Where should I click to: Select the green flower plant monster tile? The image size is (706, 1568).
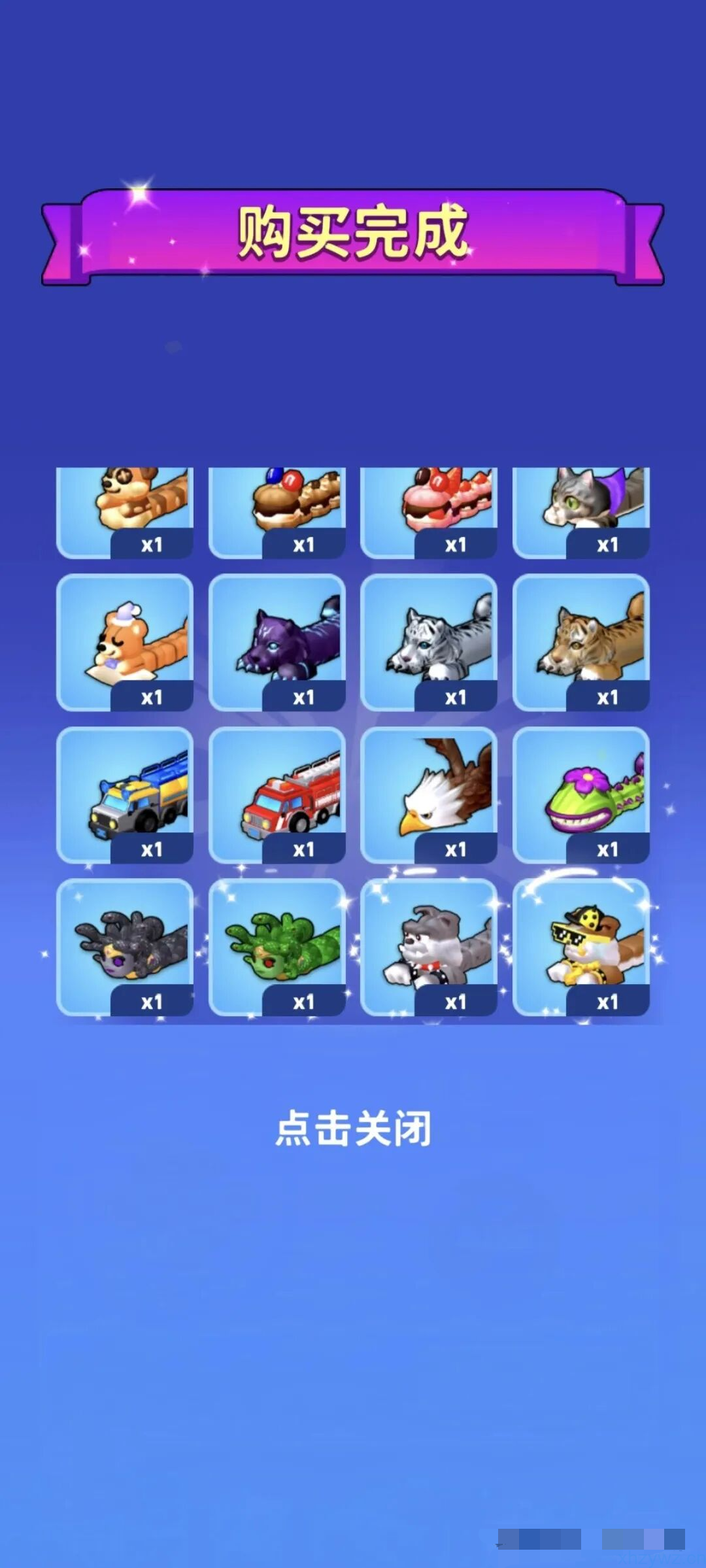[x=581, y=794]
